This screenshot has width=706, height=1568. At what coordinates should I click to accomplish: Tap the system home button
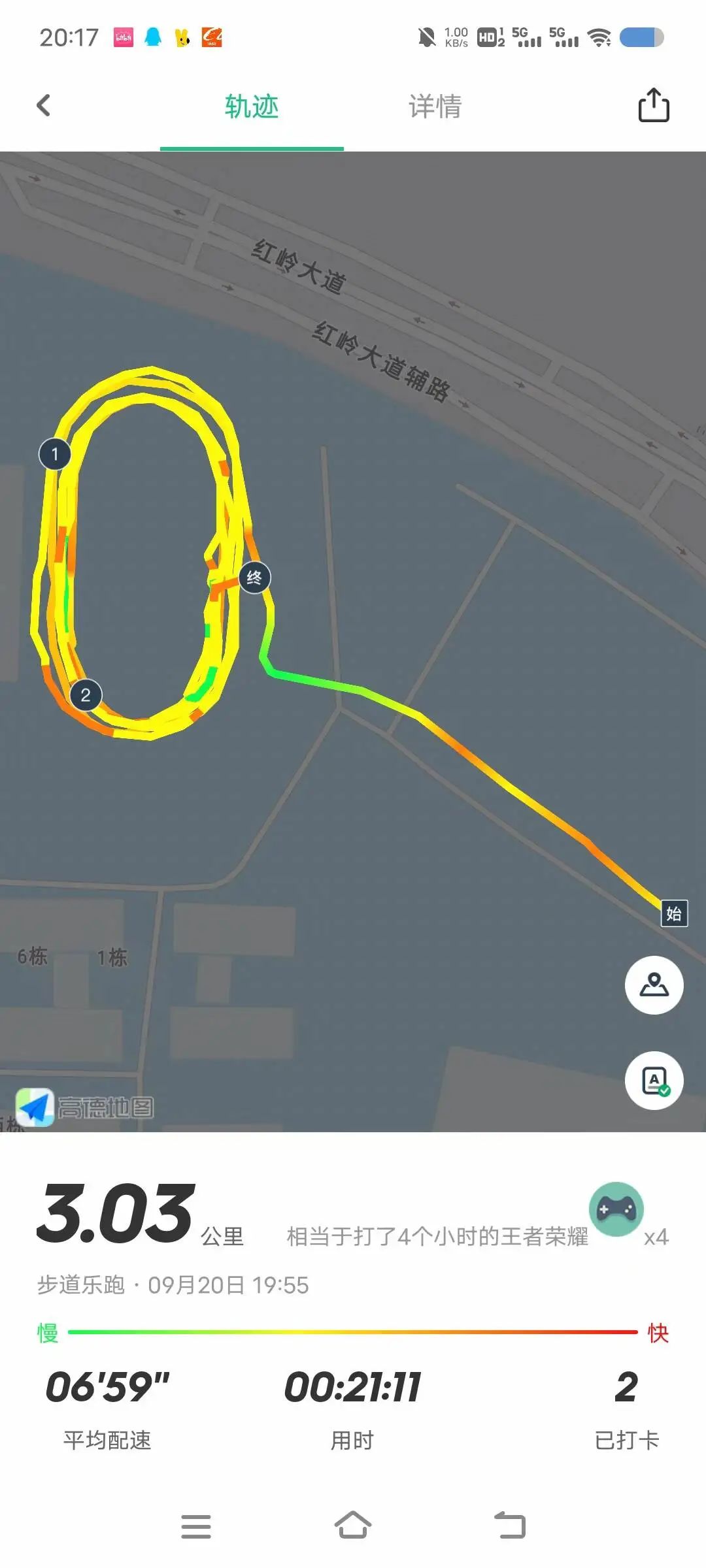point(353,1526)
